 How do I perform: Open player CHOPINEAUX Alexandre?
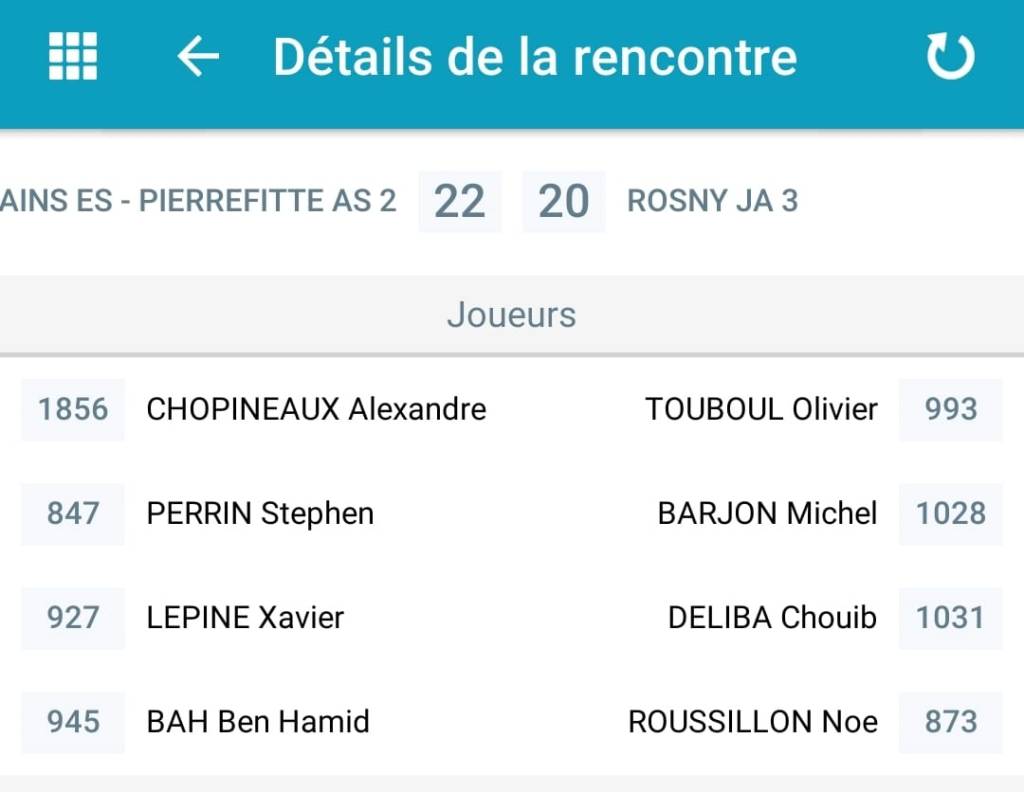316,409
